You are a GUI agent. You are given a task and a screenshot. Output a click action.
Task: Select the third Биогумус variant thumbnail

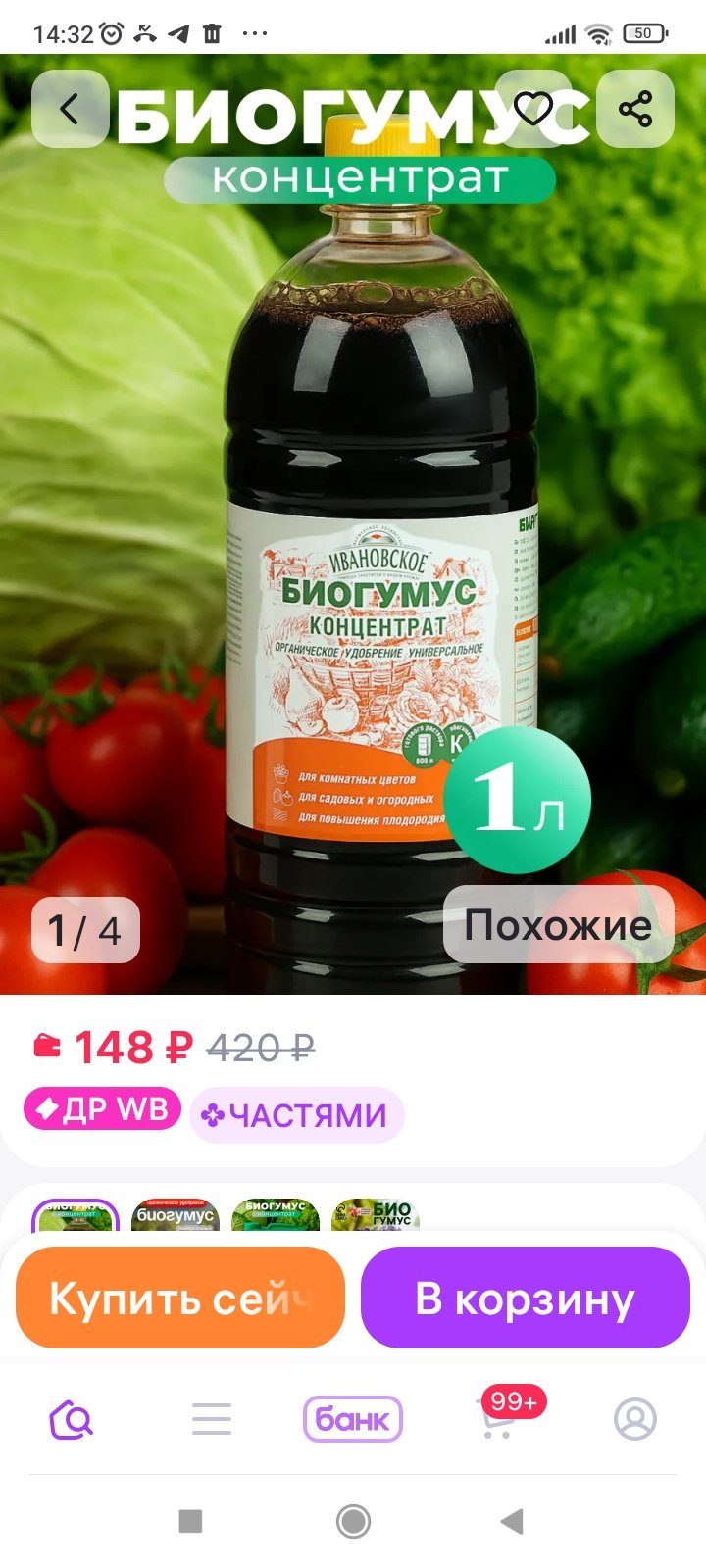276,1216
